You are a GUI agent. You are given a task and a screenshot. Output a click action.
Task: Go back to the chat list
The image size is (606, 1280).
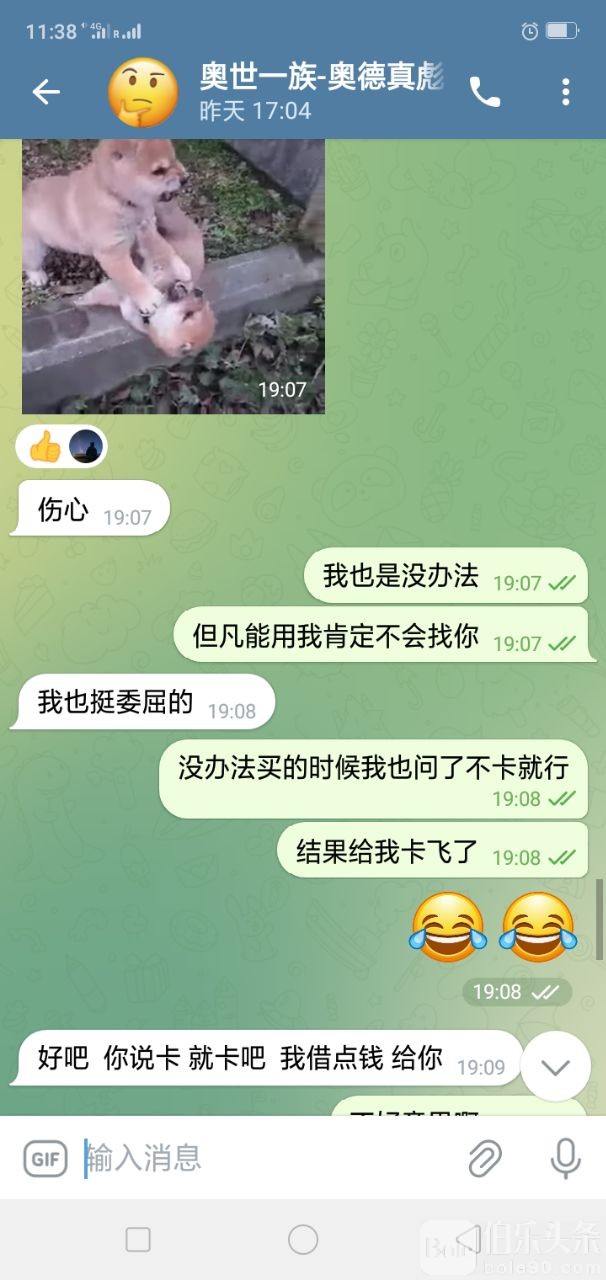coord(46,92)
